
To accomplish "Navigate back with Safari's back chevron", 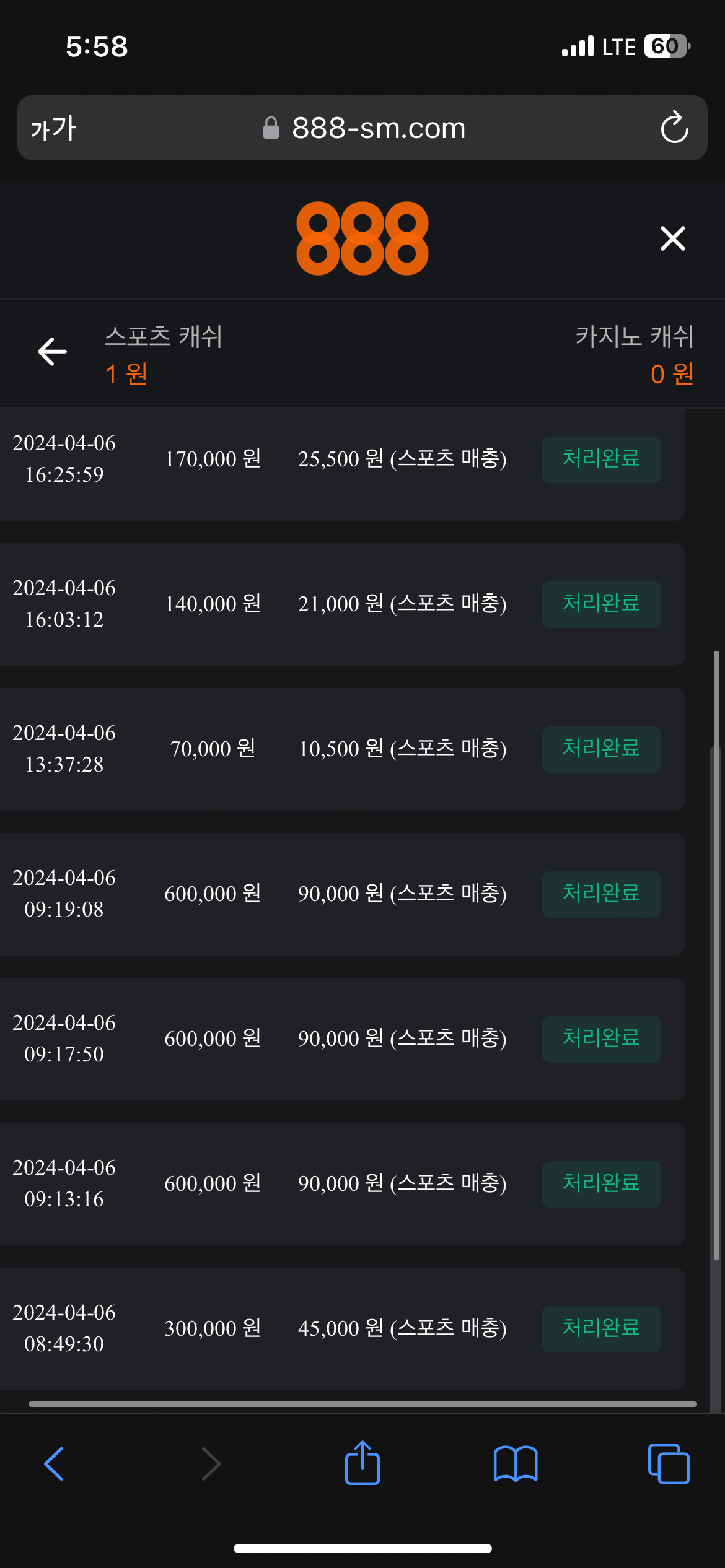I will [x=54, y=1464].
